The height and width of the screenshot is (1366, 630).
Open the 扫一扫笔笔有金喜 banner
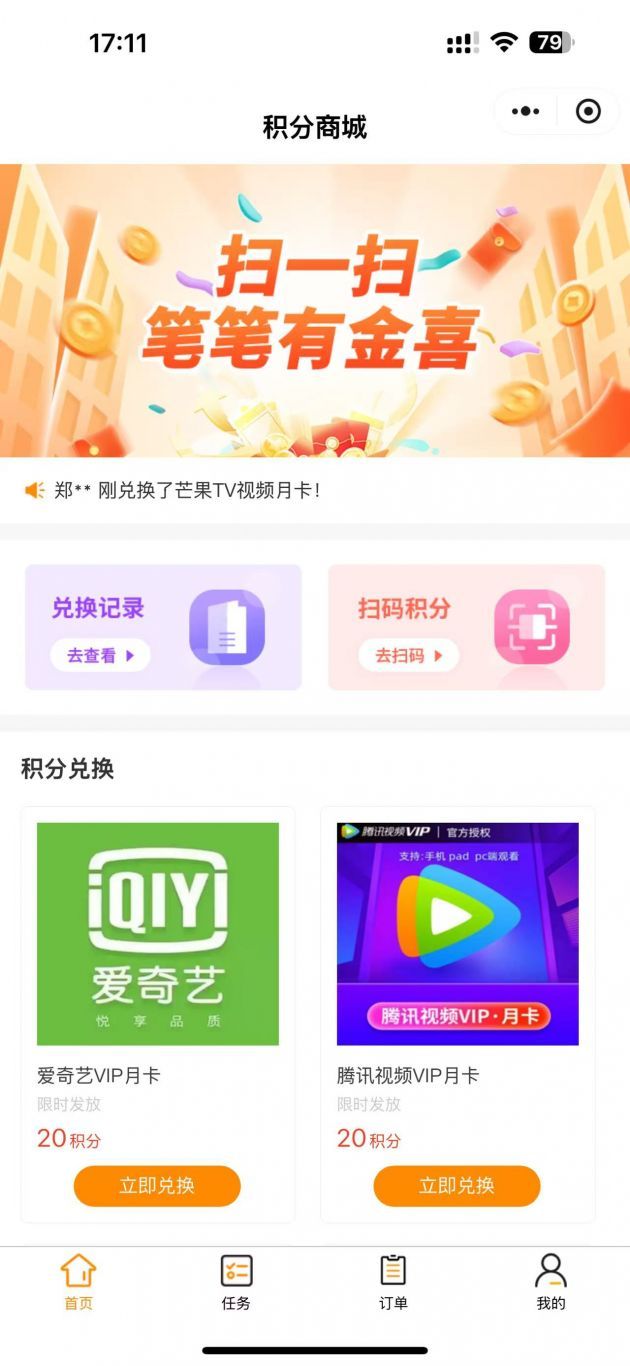pos(315,310)
